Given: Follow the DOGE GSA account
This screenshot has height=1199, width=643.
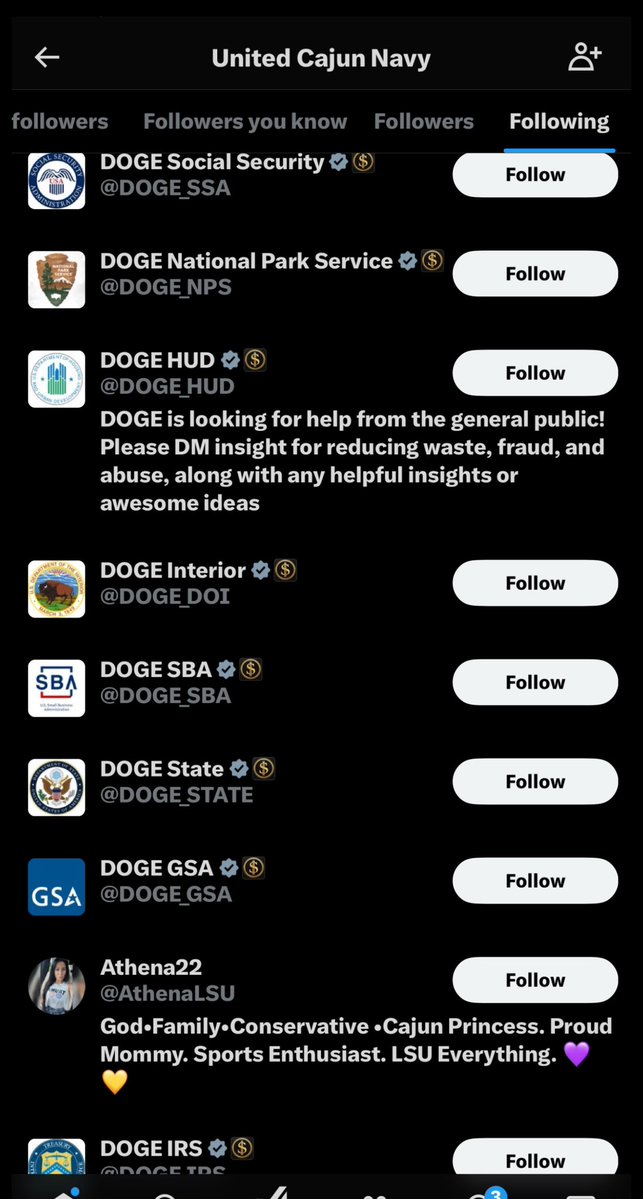Looking at the screenshot, I should (x=535, y=880).
